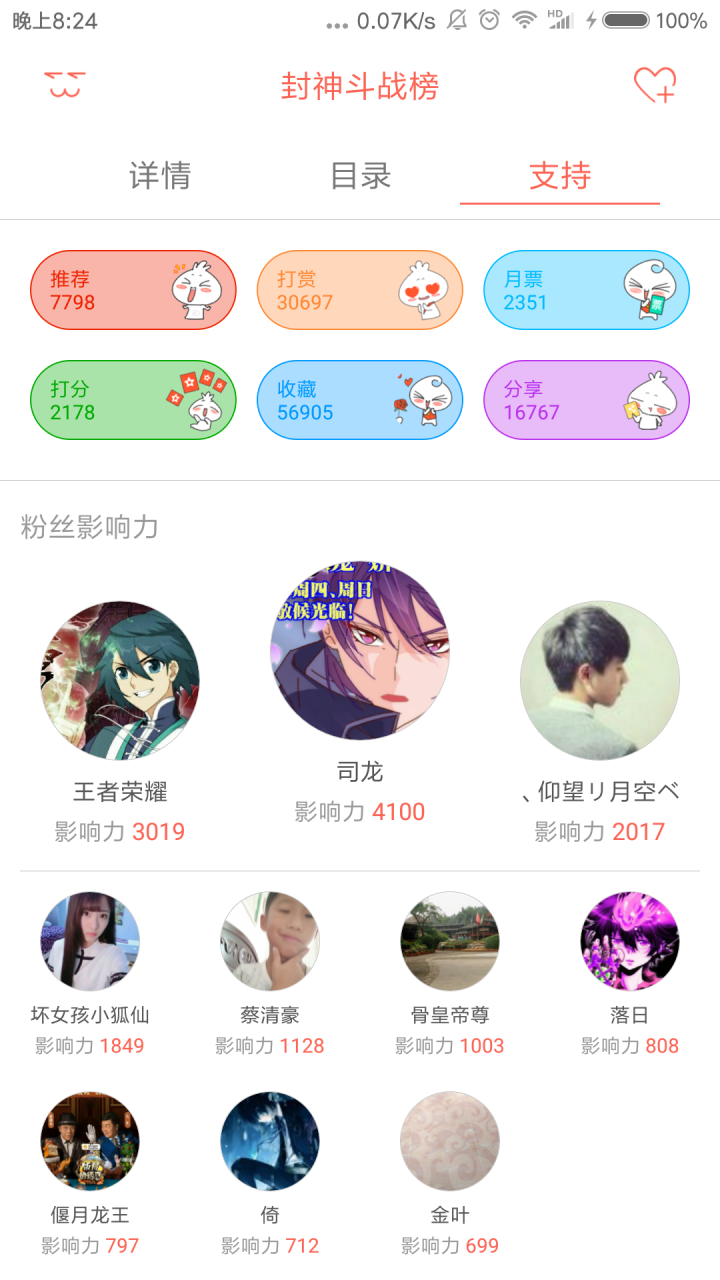This screenshot has height=1280, width=720.
Task: Open 坏女孩小狐仙's profile
Action: [90, 941]
